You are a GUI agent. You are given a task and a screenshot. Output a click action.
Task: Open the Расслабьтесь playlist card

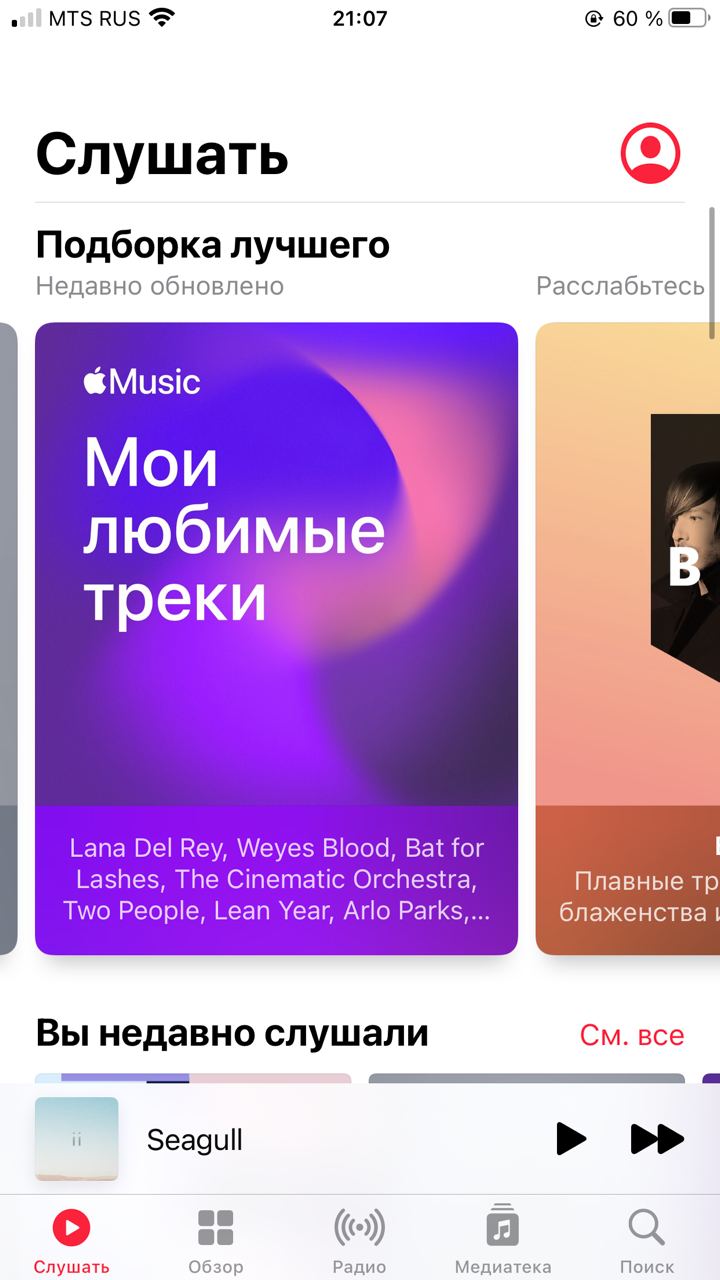pos(630,638)
